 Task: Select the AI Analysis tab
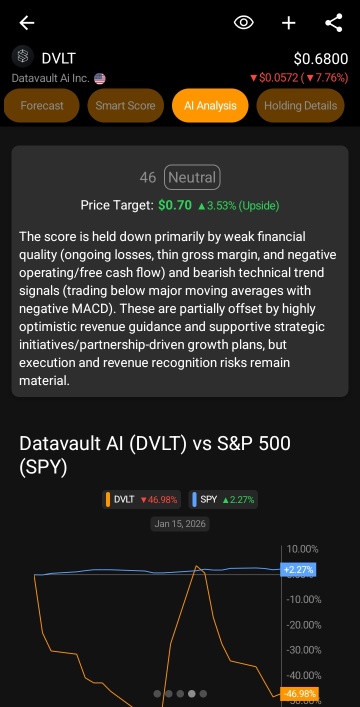[x=210, y=106]
